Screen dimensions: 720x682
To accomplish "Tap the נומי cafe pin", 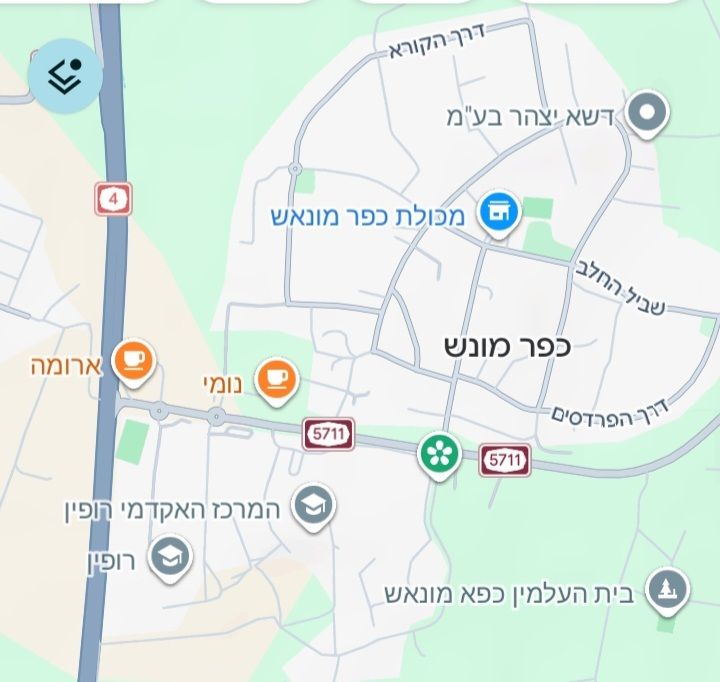I will tap(276, 379).
